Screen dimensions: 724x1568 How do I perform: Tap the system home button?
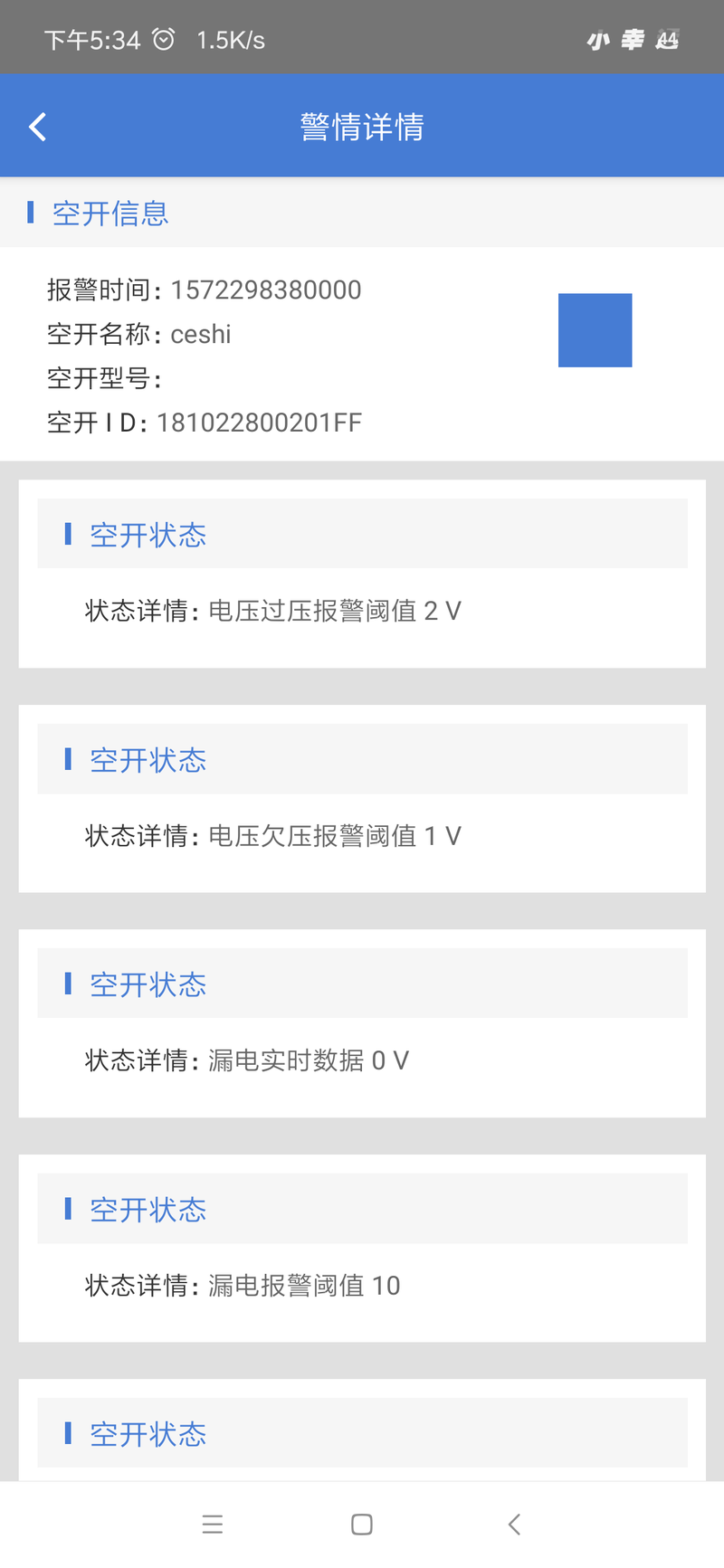(x=362, y=1525)
